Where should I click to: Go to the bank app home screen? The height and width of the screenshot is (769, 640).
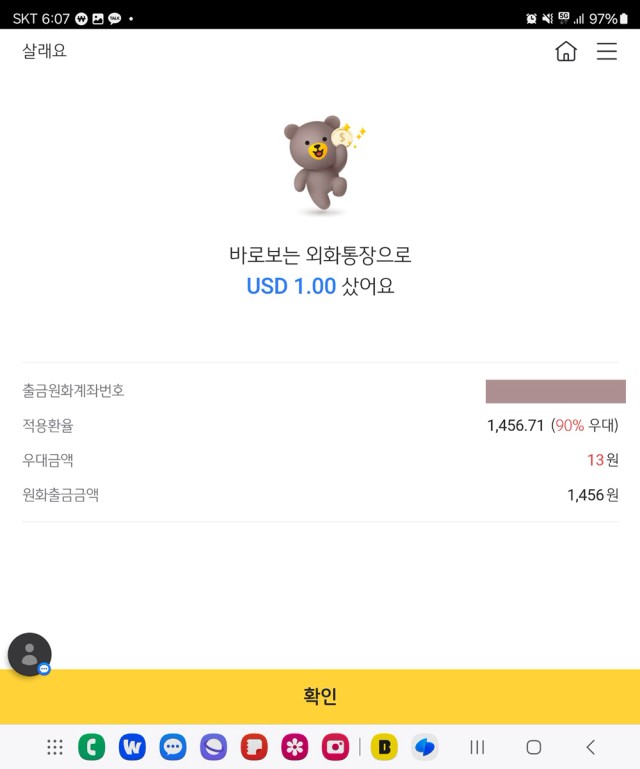pos(566,52)
